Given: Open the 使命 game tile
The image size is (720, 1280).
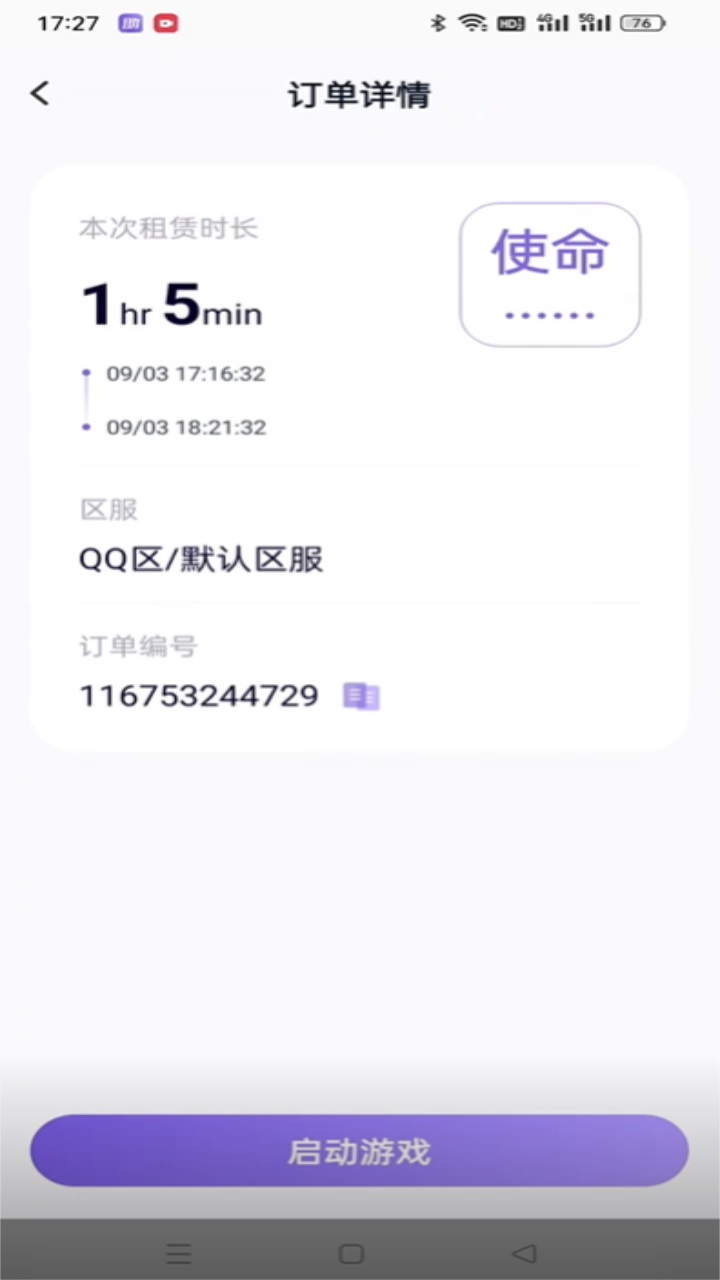Looking at the screenshot, I should (550, 275).
